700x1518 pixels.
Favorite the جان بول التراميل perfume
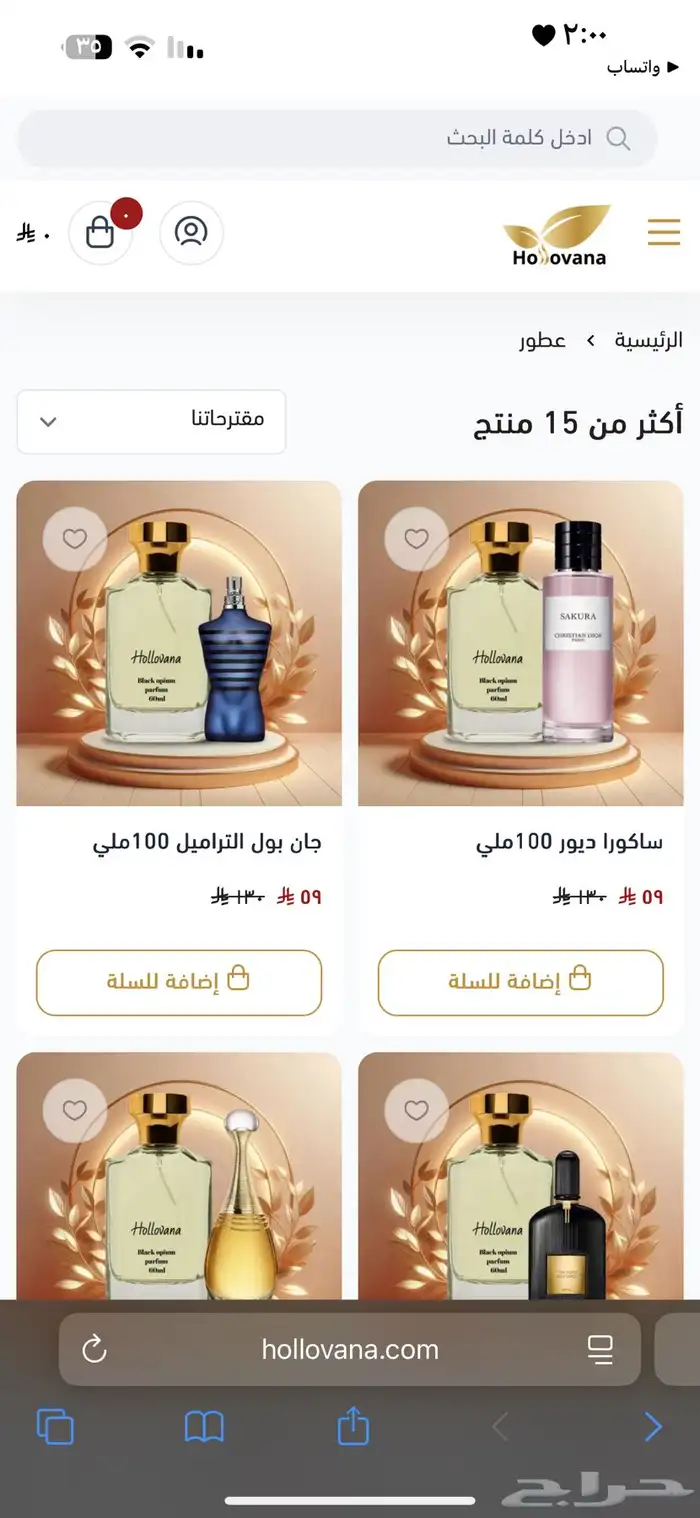(75, 539)
